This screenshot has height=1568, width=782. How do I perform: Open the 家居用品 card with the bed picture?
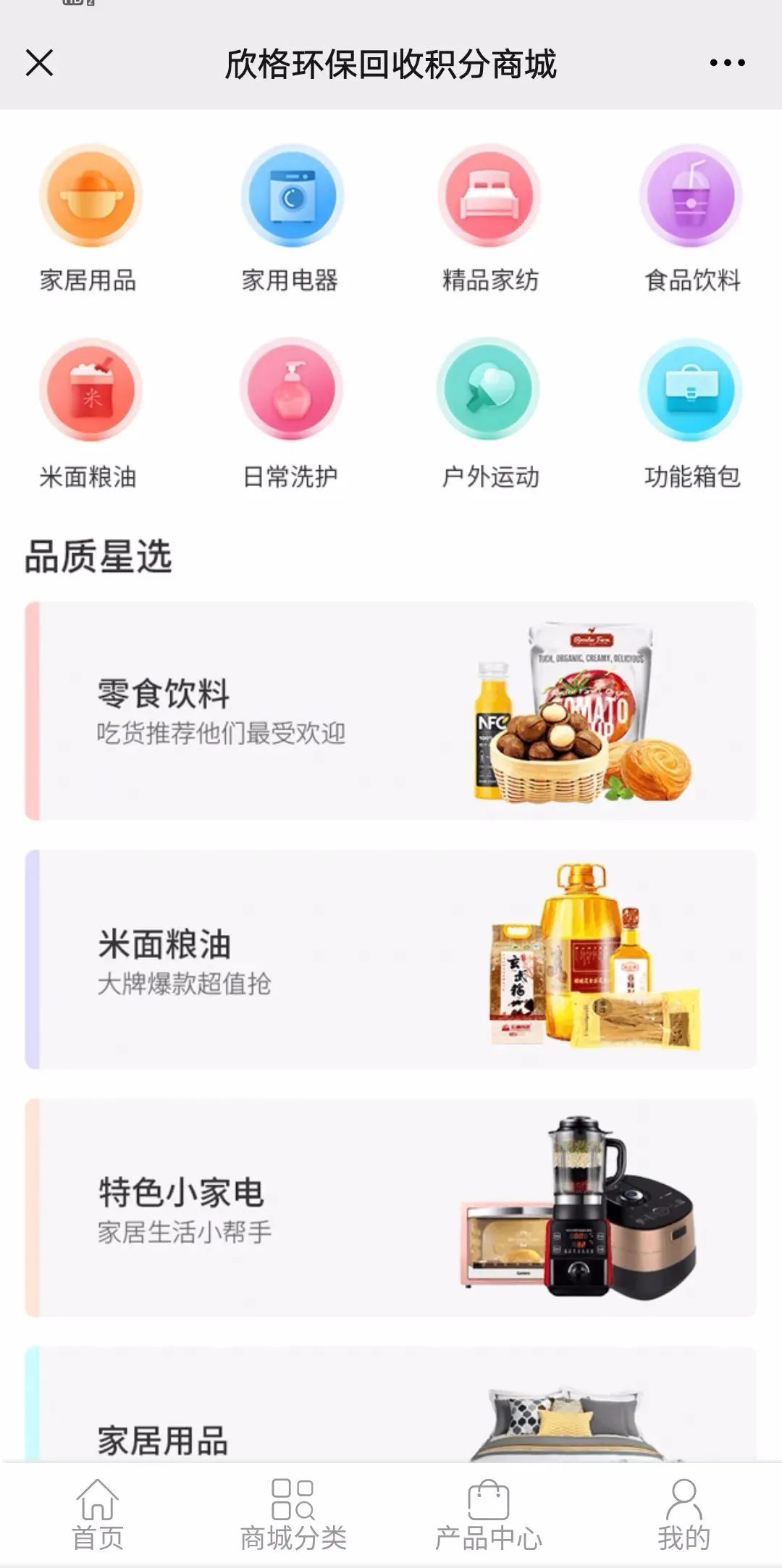click(391, 1412)
